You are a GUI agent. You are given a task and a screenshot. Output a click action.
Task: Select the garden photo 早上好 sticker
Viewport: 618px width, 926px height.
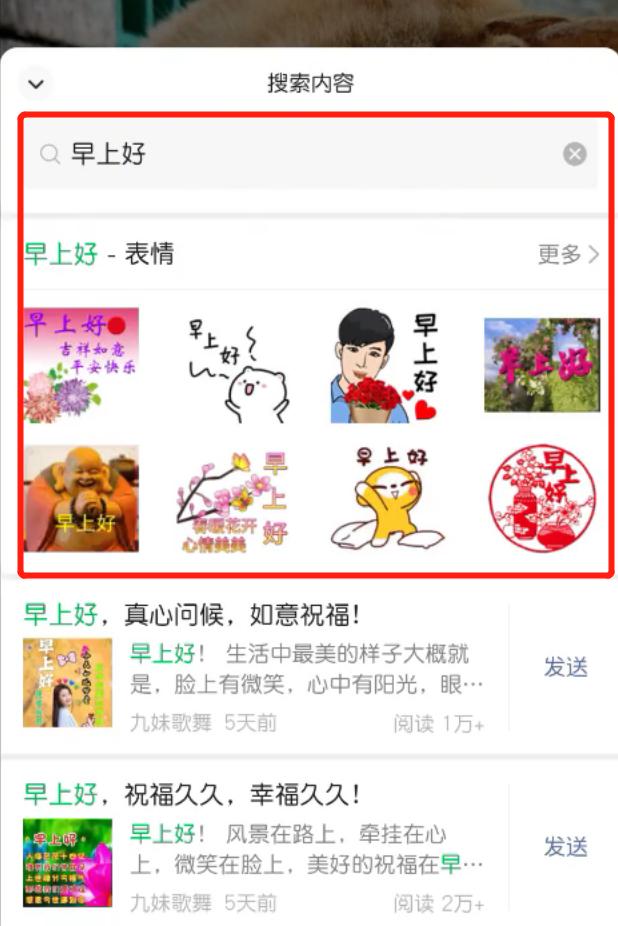(542, 365)
